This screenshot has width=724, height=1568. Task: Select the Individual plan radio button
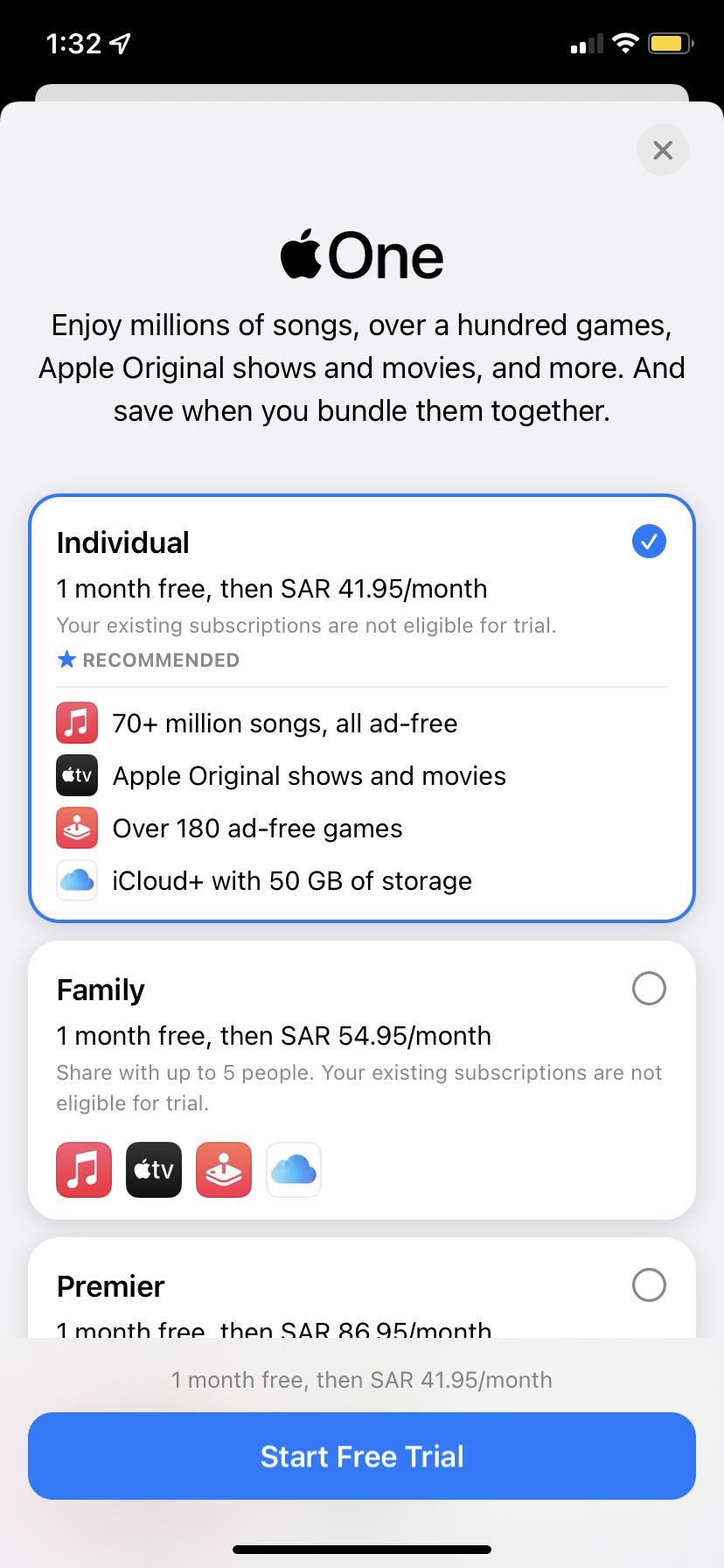point(649,542)
